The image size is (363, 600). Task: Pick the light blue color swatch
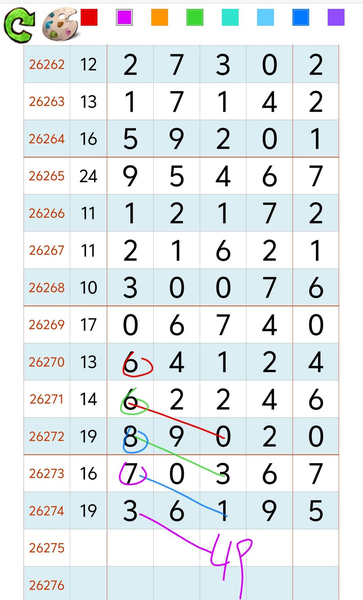(x=265, y=18)
